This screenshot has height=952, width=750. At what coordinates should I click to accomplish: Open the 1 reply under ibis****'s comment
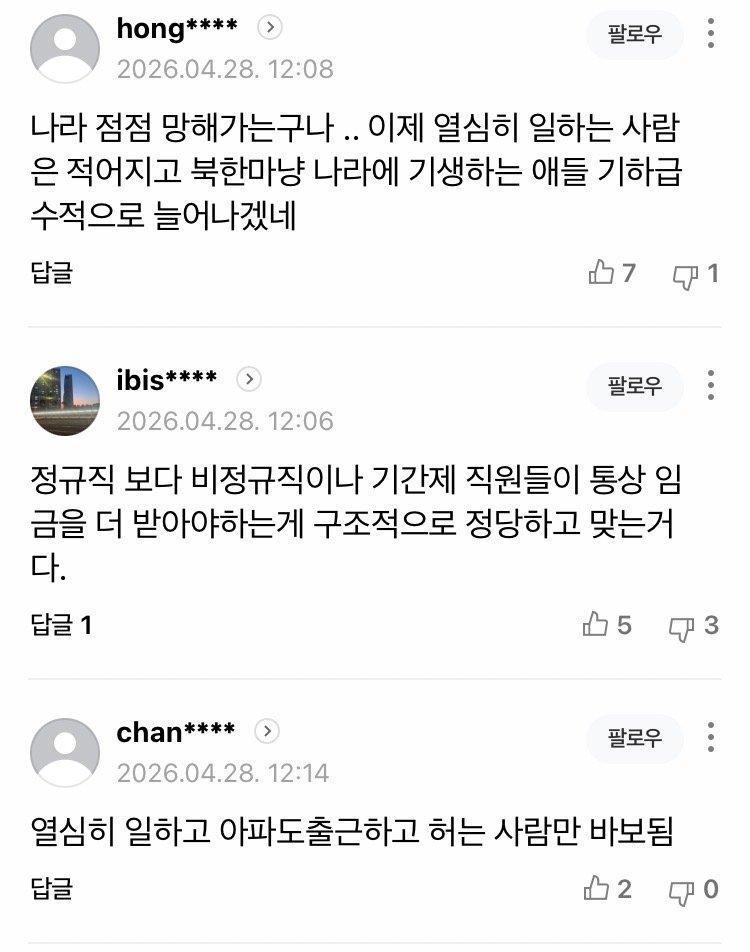point(62,626)
